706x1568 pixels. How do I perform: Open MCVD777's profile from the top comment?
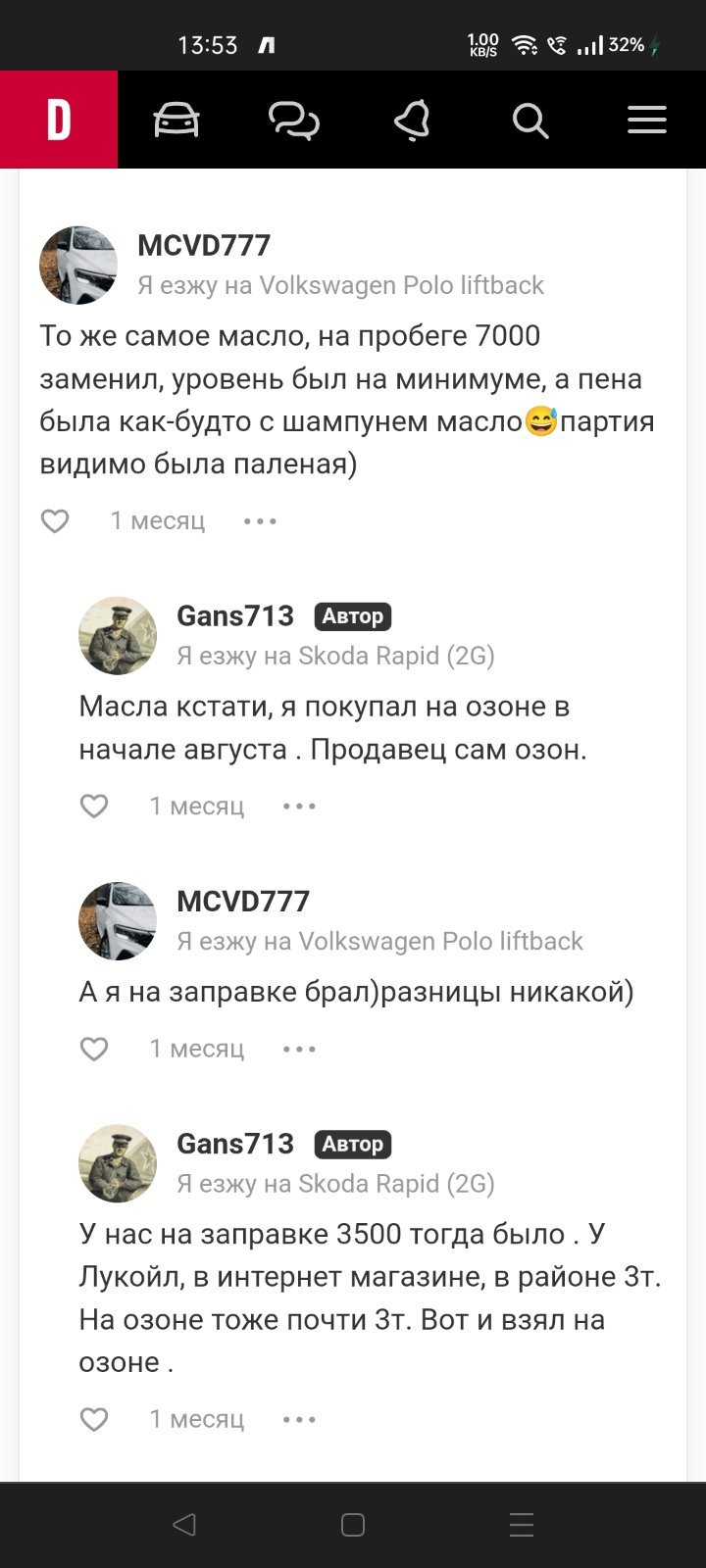click(204, 245)
